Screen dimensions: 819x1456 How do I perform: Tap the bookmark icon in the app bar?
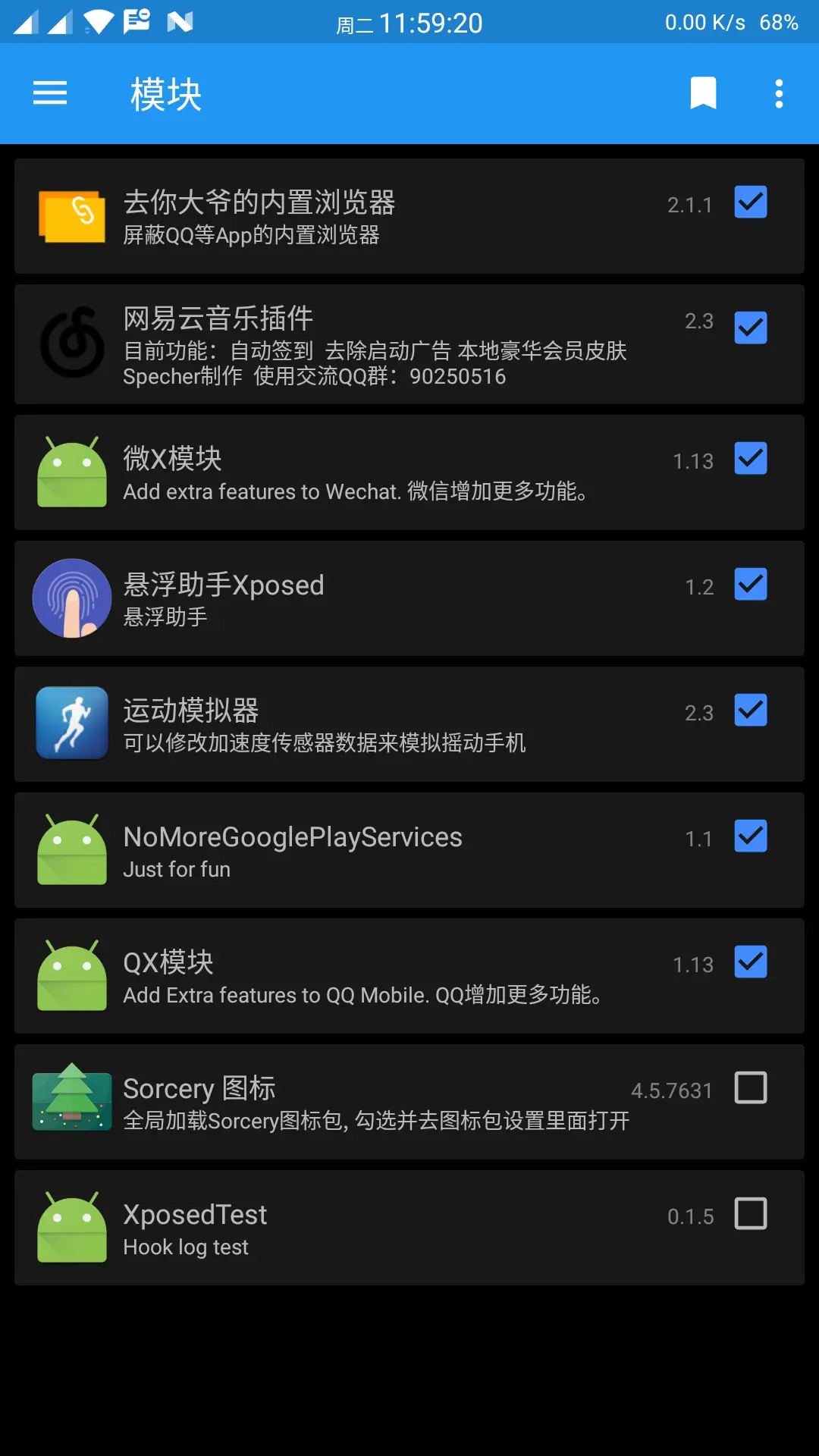click(703, 94)
